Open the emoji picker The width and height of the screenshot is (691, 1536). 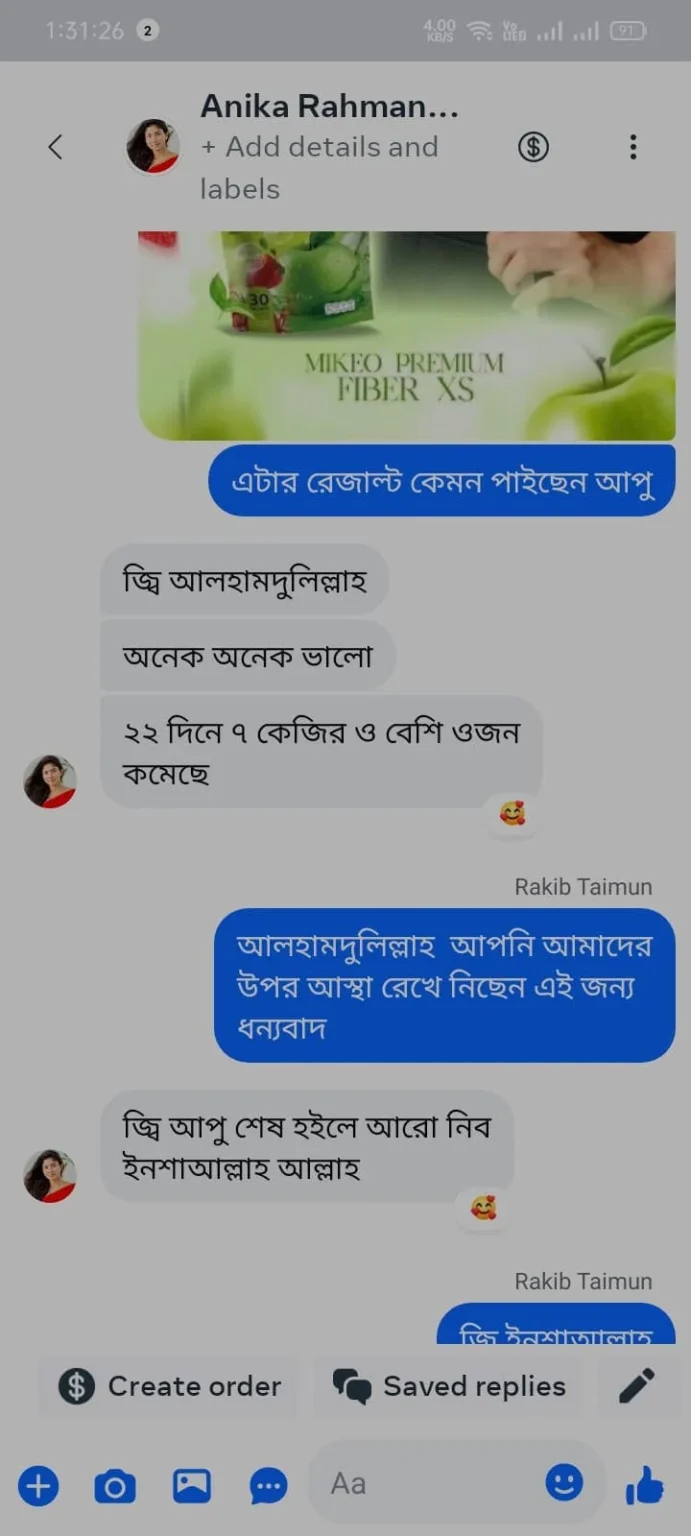(x=564, y=1482)
